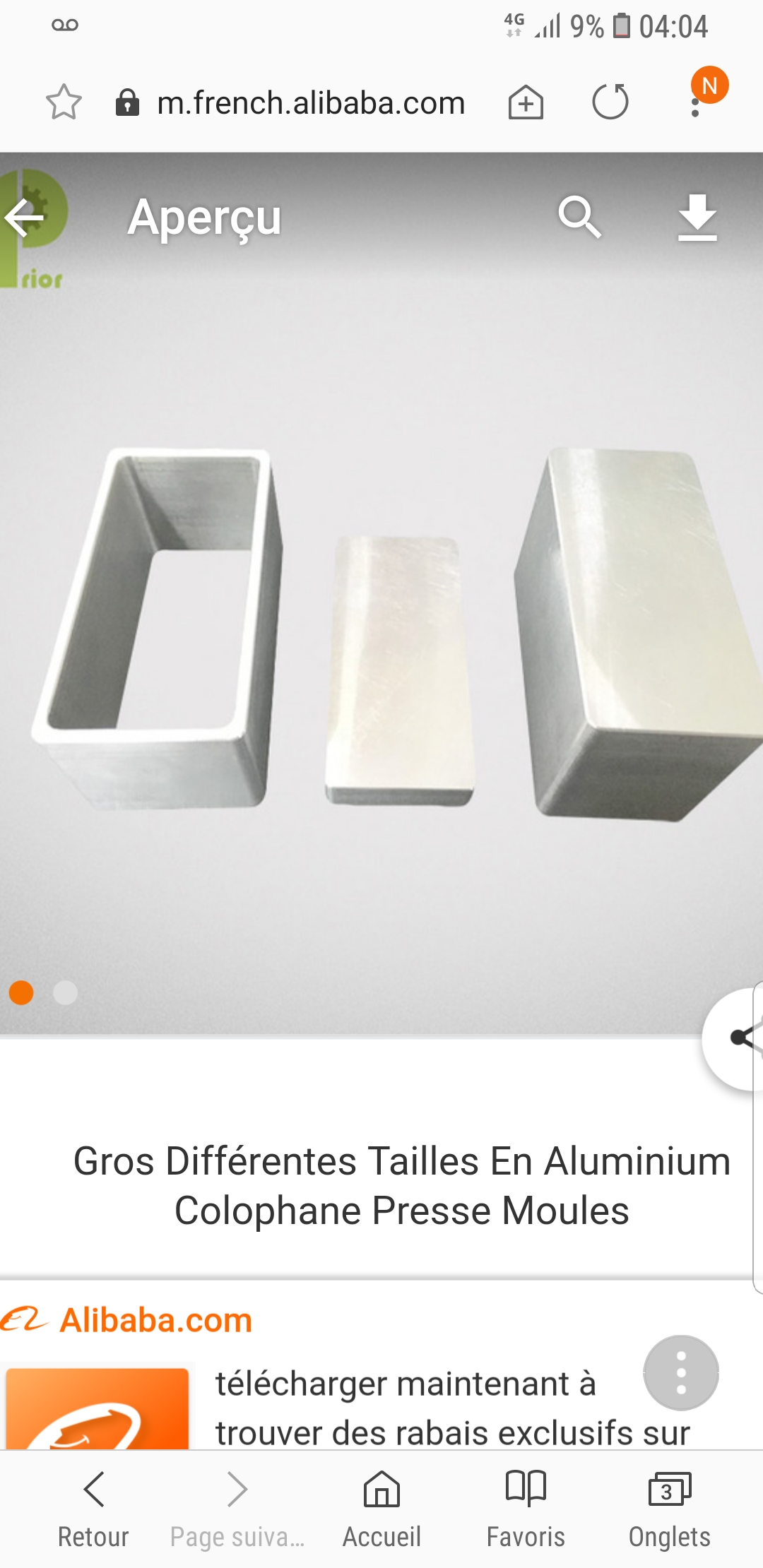Open the search magnifier in Aperçu bar
This screenshot has height=1568, width=763.
pos(579,217)
